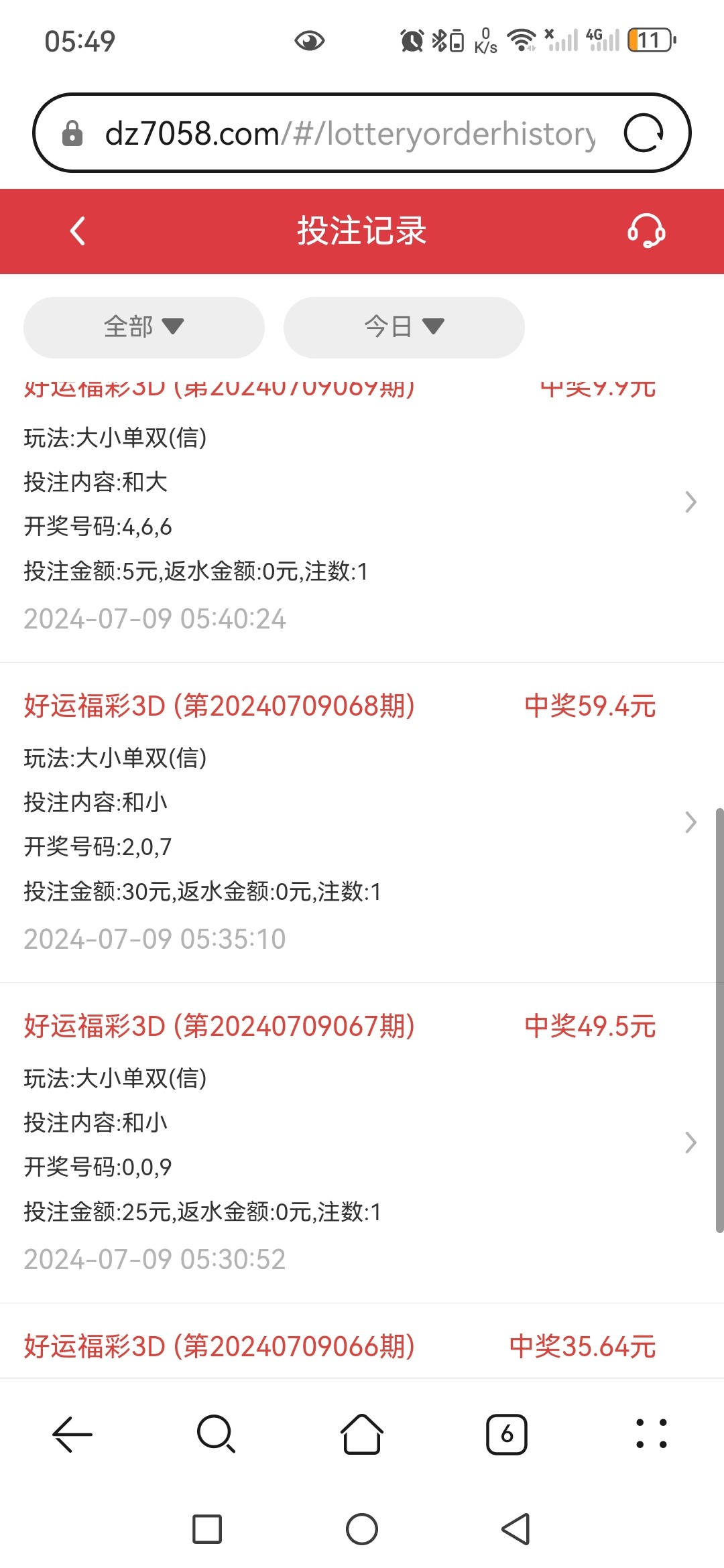This screenshot has width=724, height=1568.
Task: Open the browser four-dot menu
Action: [x=652, y=1434]
